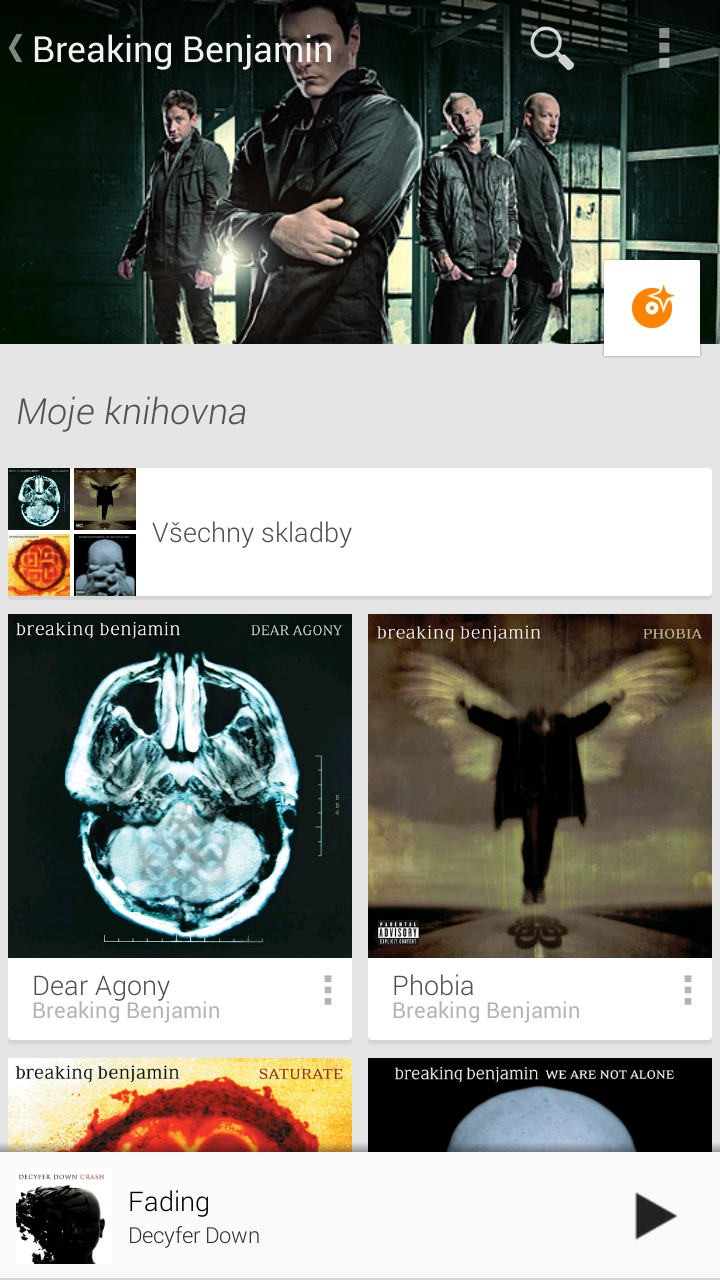Open the We Are Not Alone album
This screenshot has width=720, height=1280.
[540, 1105]
